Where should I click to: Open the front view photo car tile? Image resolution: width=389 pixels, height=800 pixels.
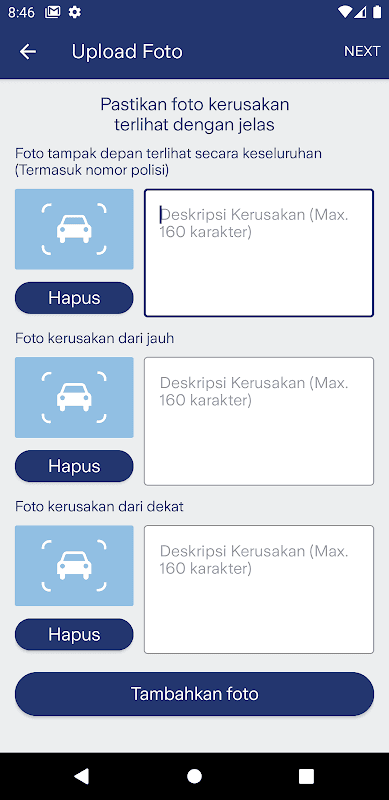(74, 229)
